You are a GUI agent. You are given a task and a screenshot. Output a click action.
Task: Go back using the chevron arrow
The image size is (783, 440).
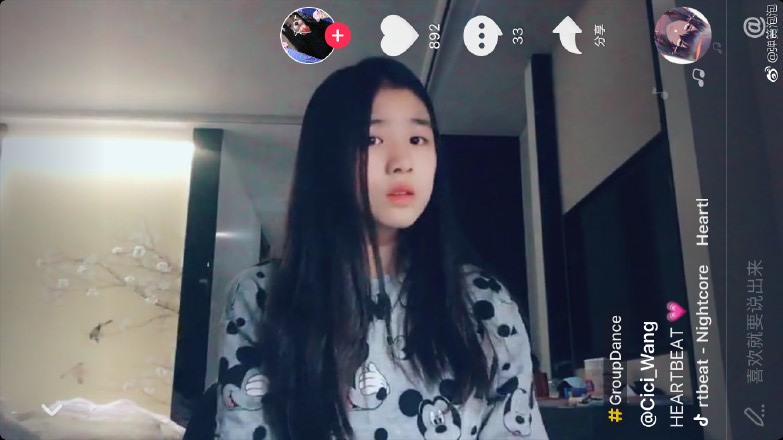(52, 408)
